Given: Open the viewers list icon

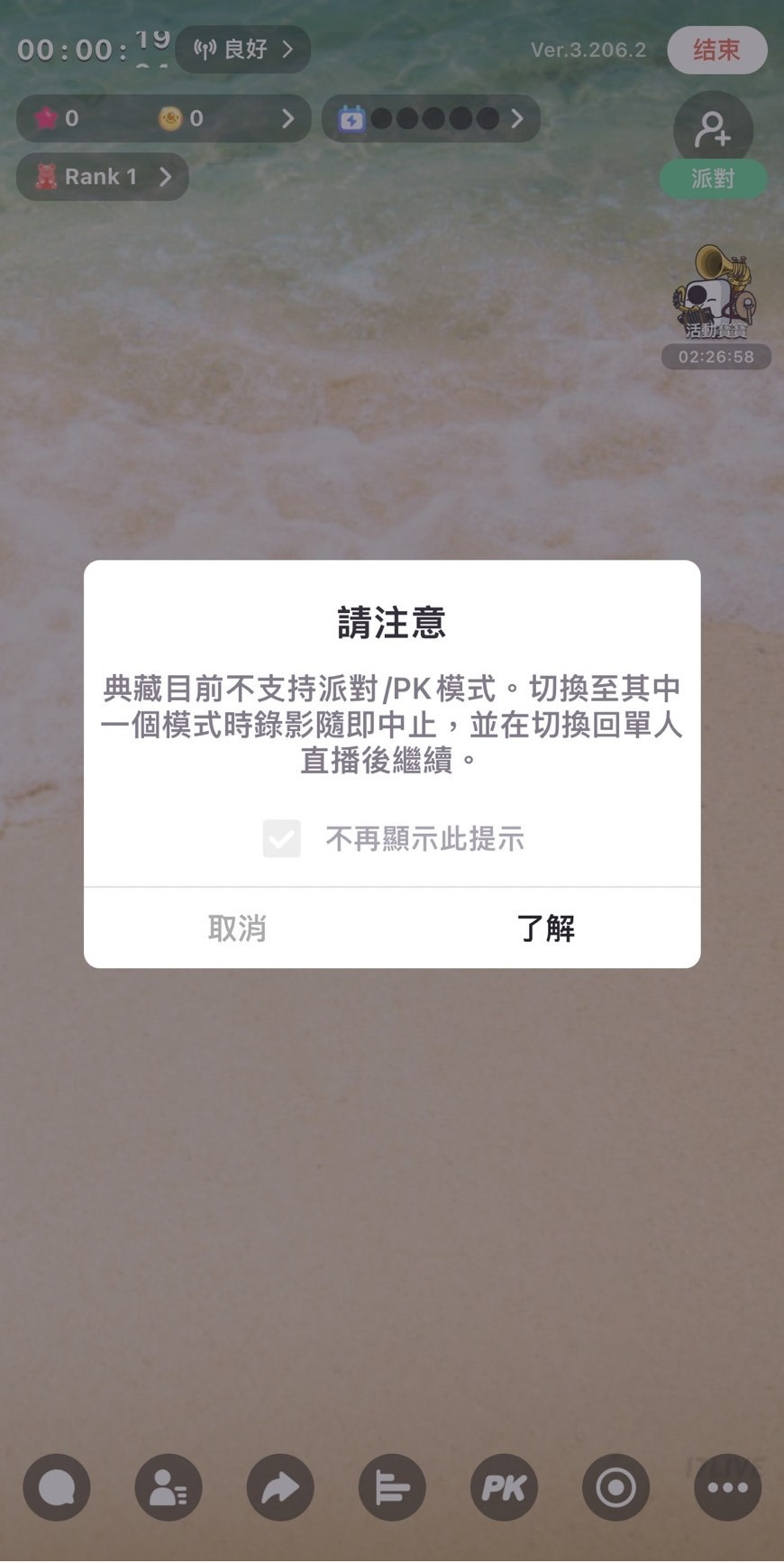Looking at the screenshot, I should 169,1487.
